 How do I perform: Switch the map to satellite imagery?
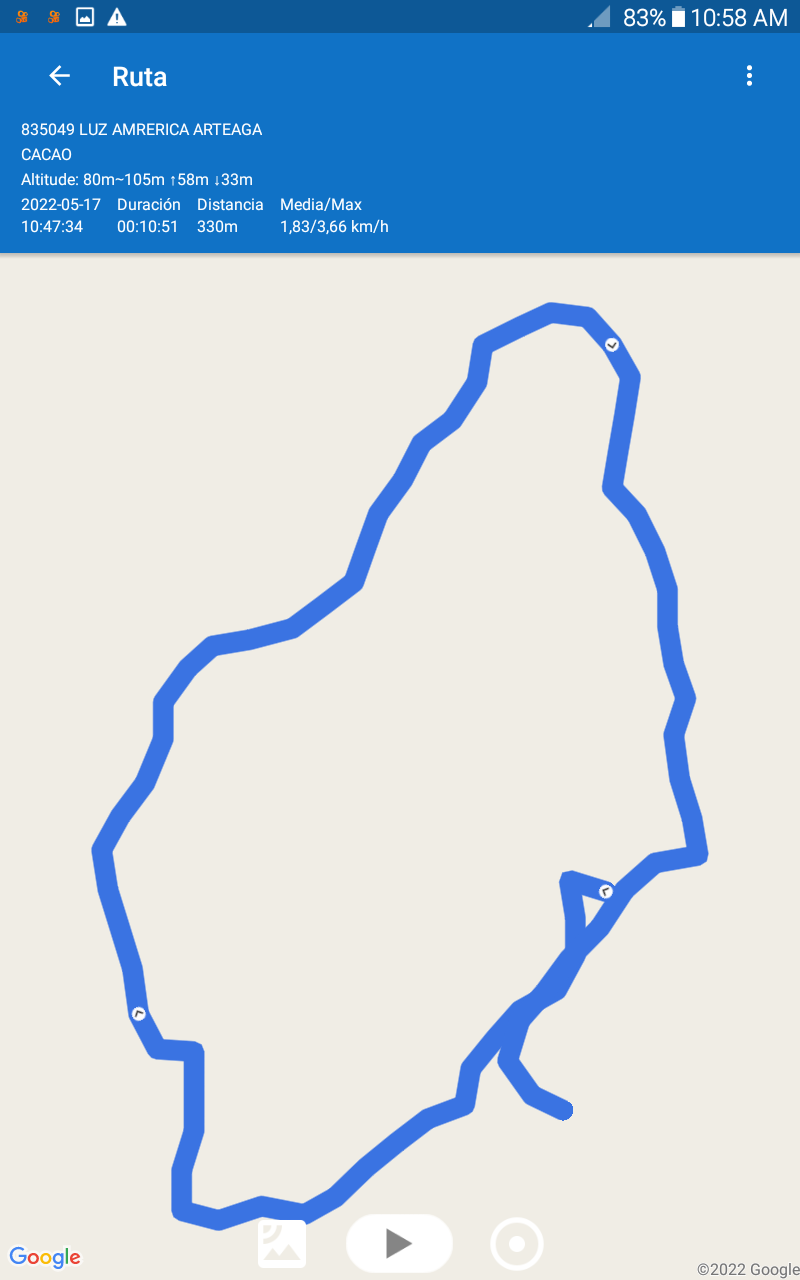tap(282, 1243)
